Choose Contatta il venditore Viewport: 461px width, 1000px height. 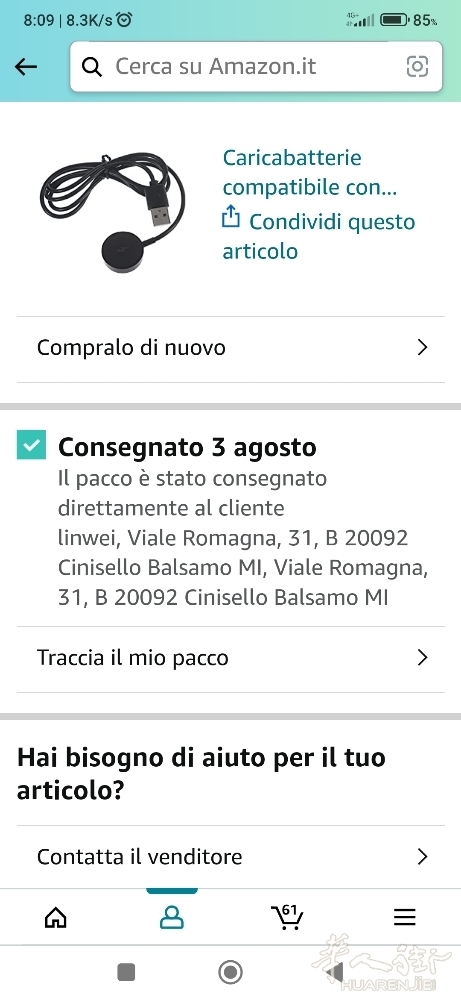coord(231,857)
